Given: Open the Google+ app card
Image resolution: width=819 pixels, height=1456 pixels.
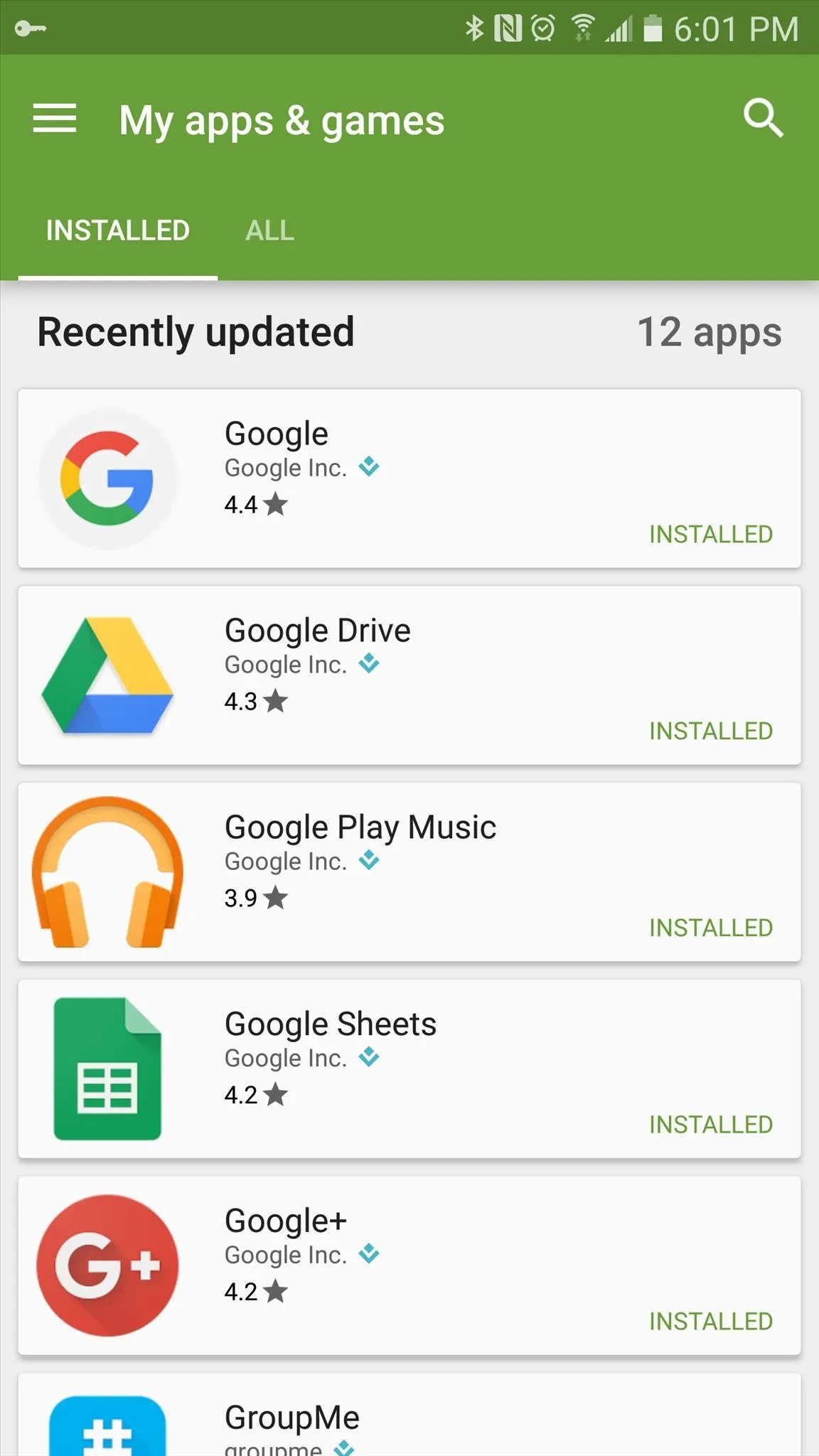Looking at the screenshot, I should point(409,1266).
